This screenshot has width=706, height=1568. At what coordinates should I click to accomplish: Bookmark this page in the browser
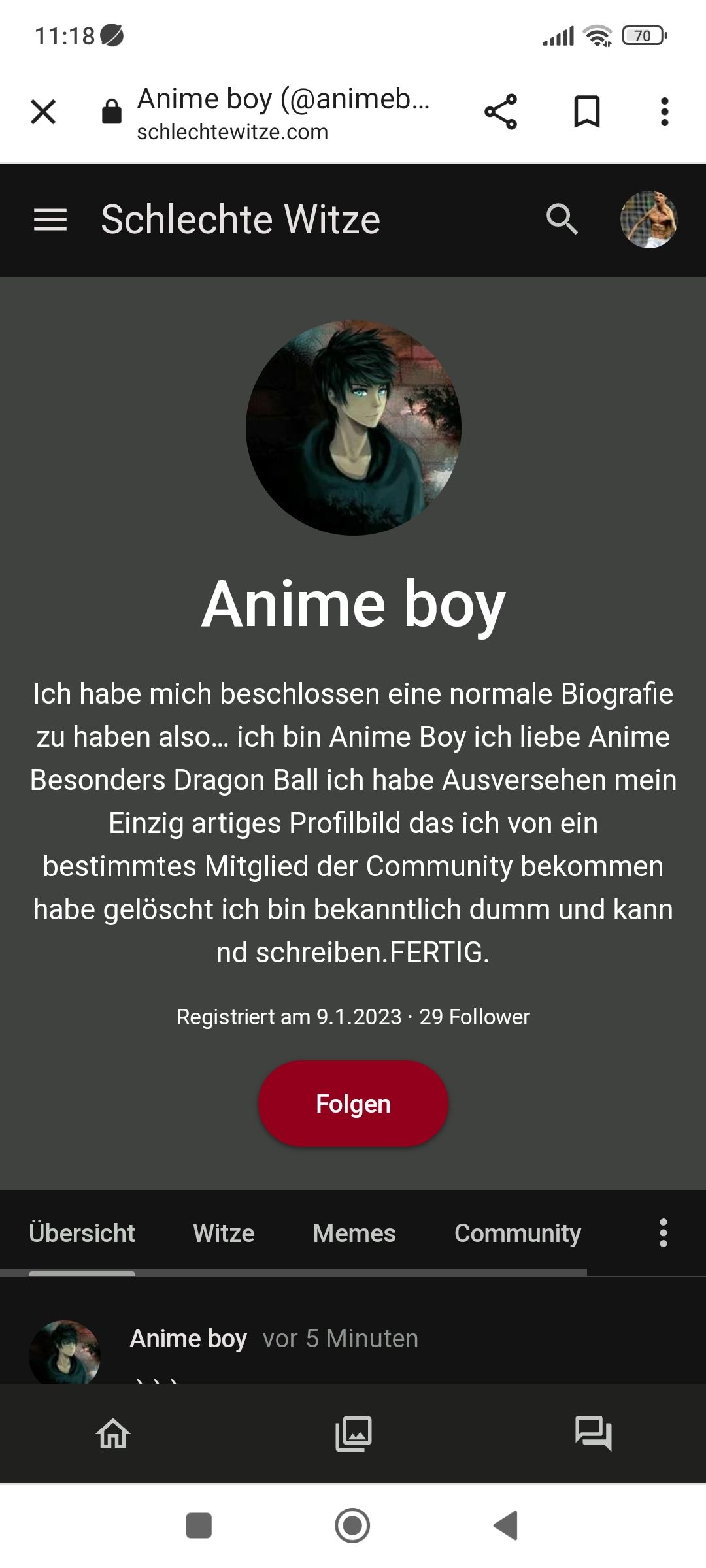586,112
